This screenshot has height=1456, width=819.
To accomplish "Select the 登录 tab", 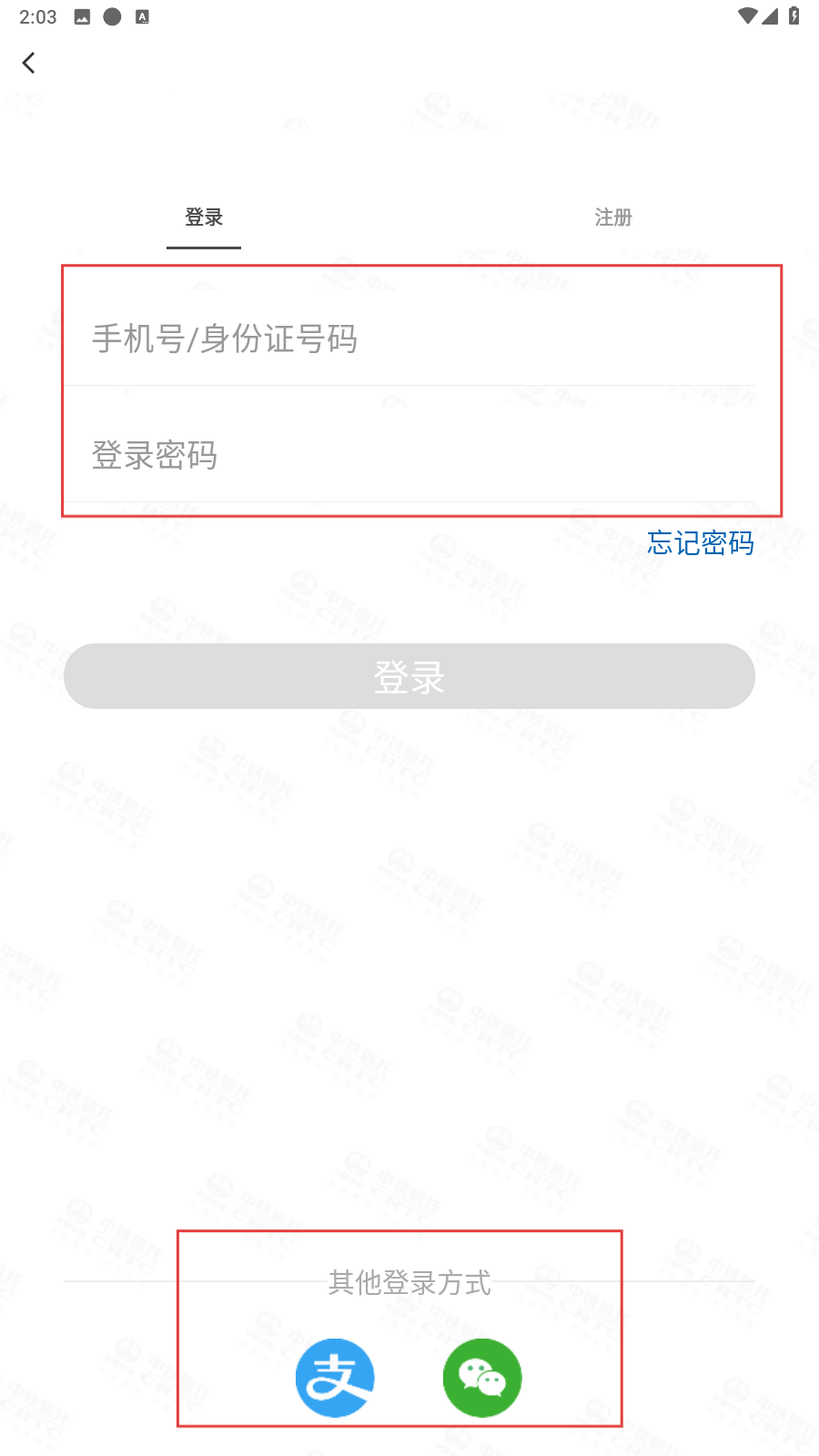I will click(204, 217).
